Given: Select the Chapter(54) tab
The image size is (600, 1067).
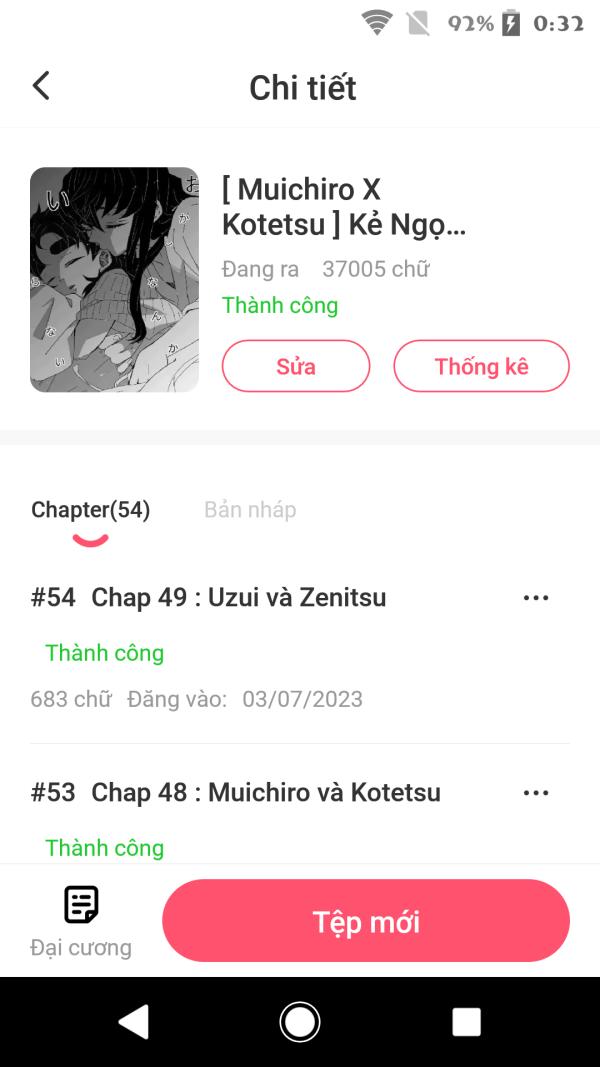Looking at the screenshot, I should pyautogui.click(x=90, y=510).
